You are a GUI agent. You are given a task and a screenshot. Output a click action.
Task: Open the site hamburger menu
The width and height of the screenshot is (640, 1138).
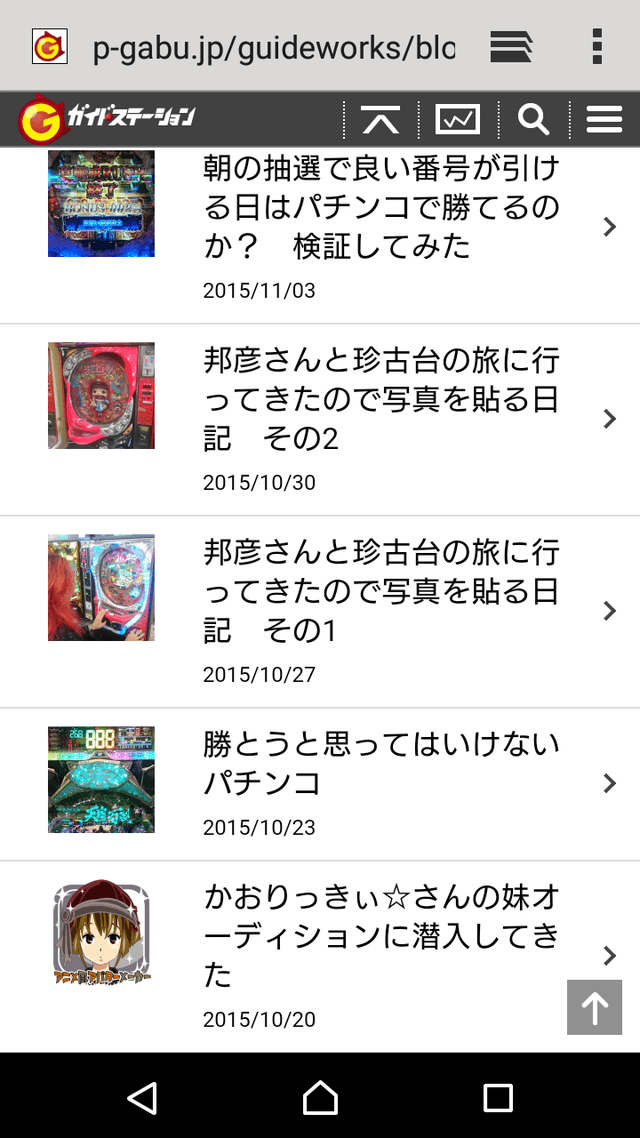tap(604, 120)
